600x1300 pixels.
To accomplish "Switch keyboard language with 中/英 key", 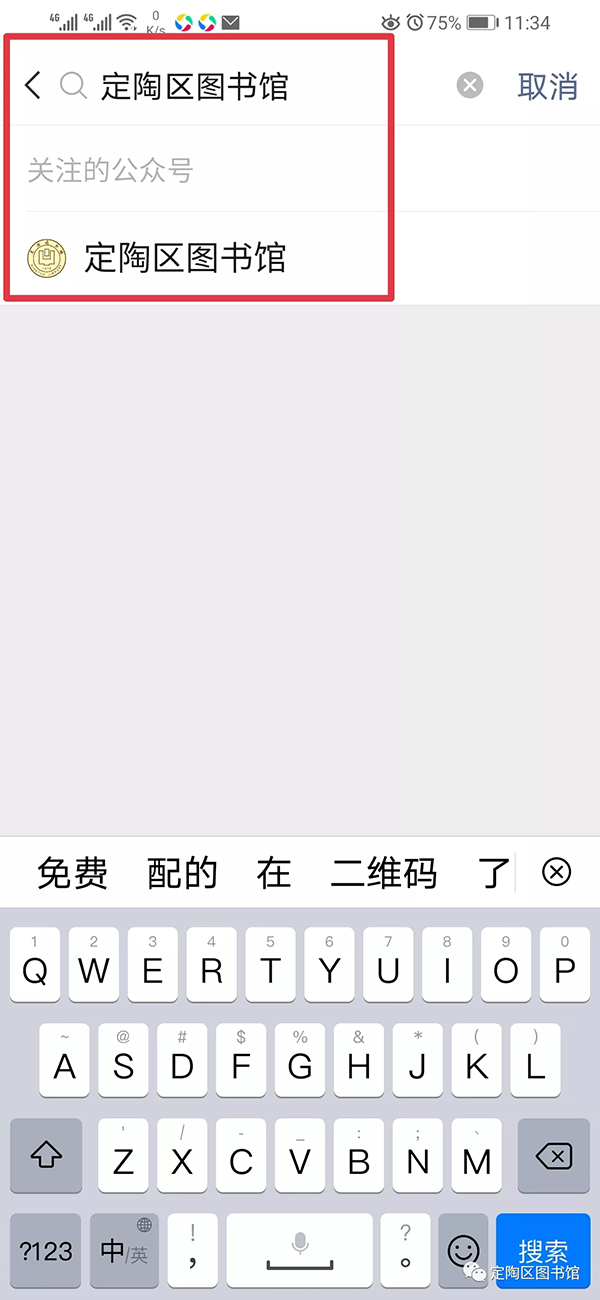I will click(124, 1251).
